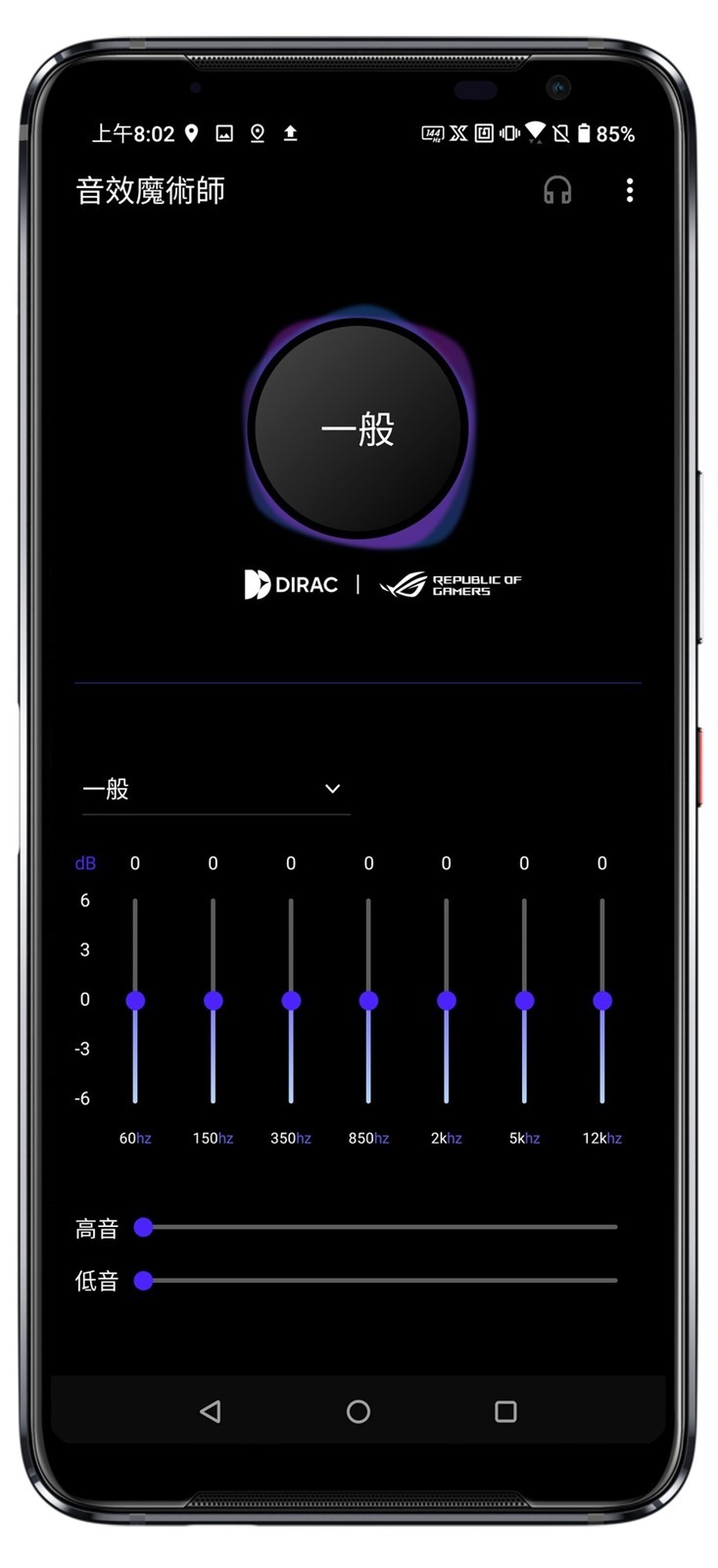The image size is (718, 1568).
Task: Tap the 350hz equalizer slider
Action: pyautogui.click(x=291, y=1001)
